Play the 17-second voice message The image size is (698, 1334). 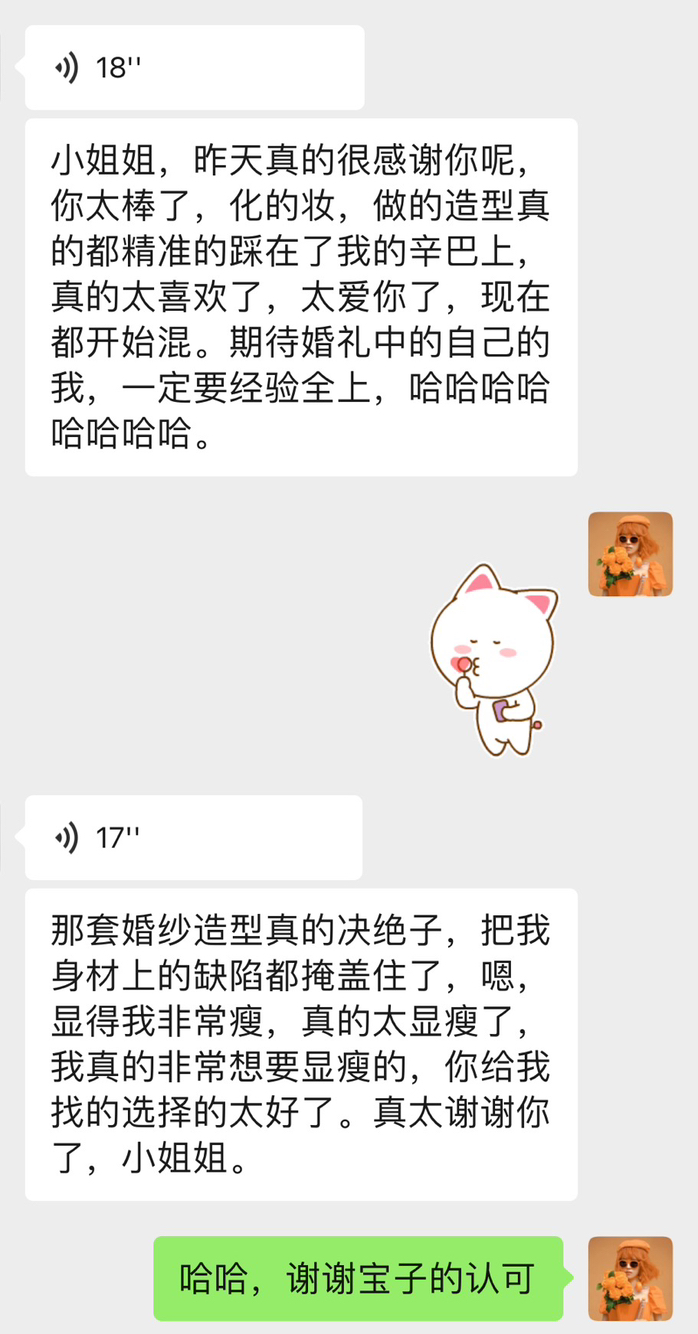[194, 837]
